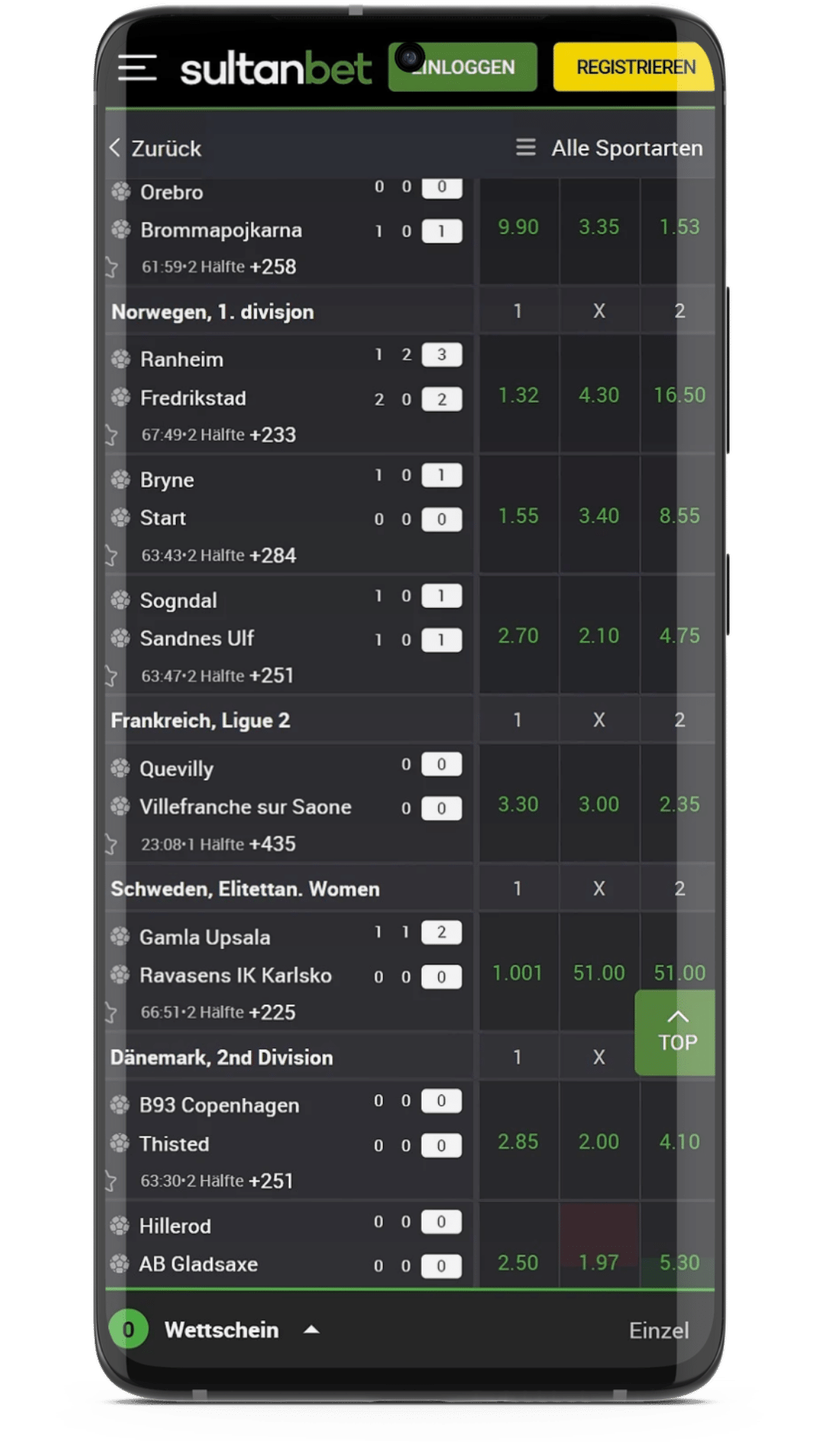The image size is (819, 1456).
Task: Open the Alle Sportarten menu
Action: click(627, 148)
